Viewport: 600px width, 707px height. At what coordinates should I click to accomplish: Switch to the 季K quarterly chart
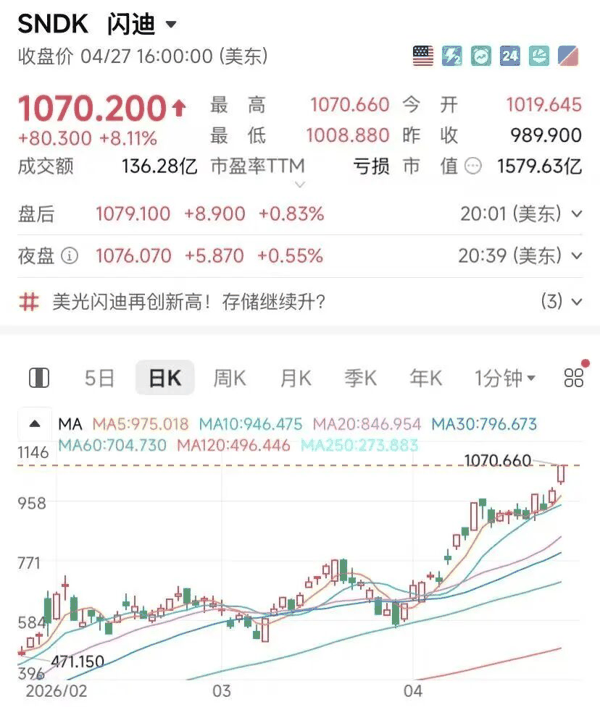pos(360,377)
